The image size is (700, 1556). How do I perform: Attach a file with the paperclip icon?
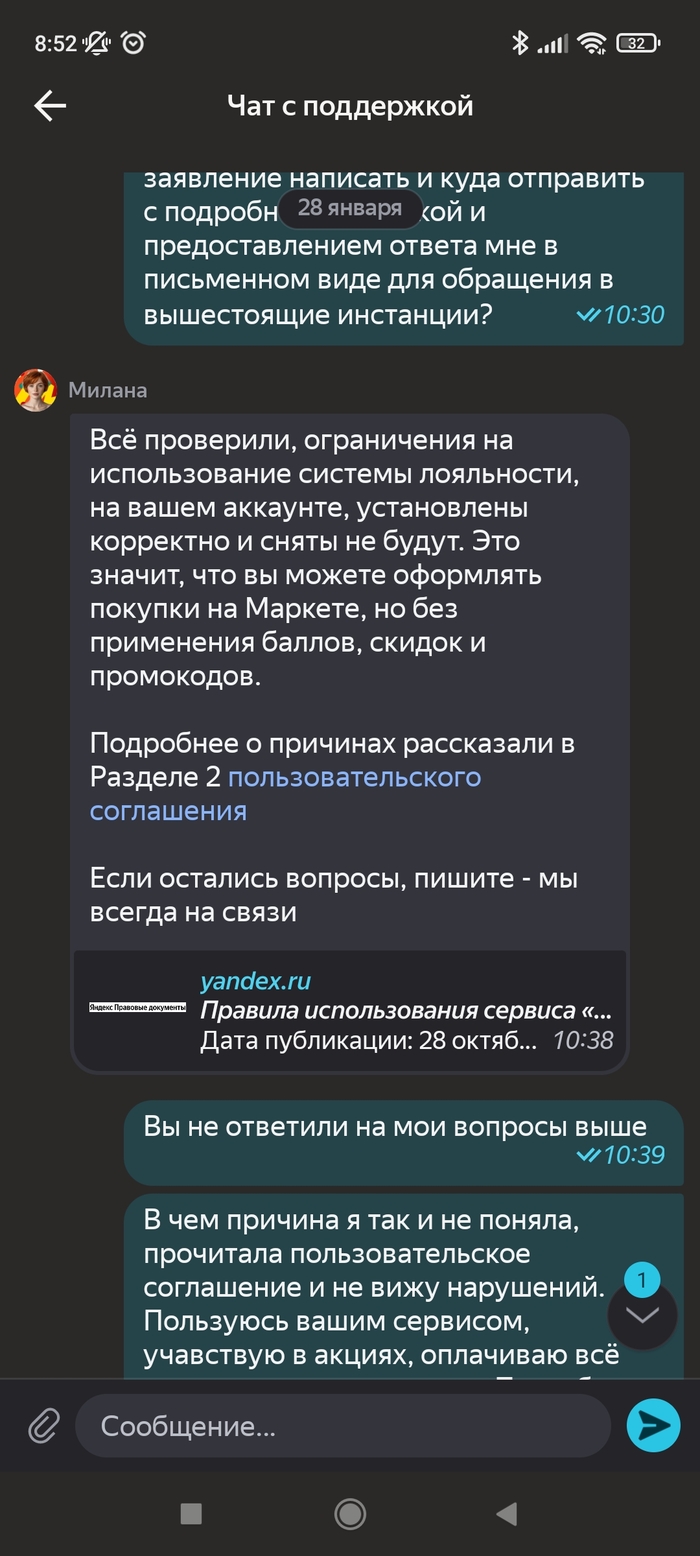(43, 1425)
